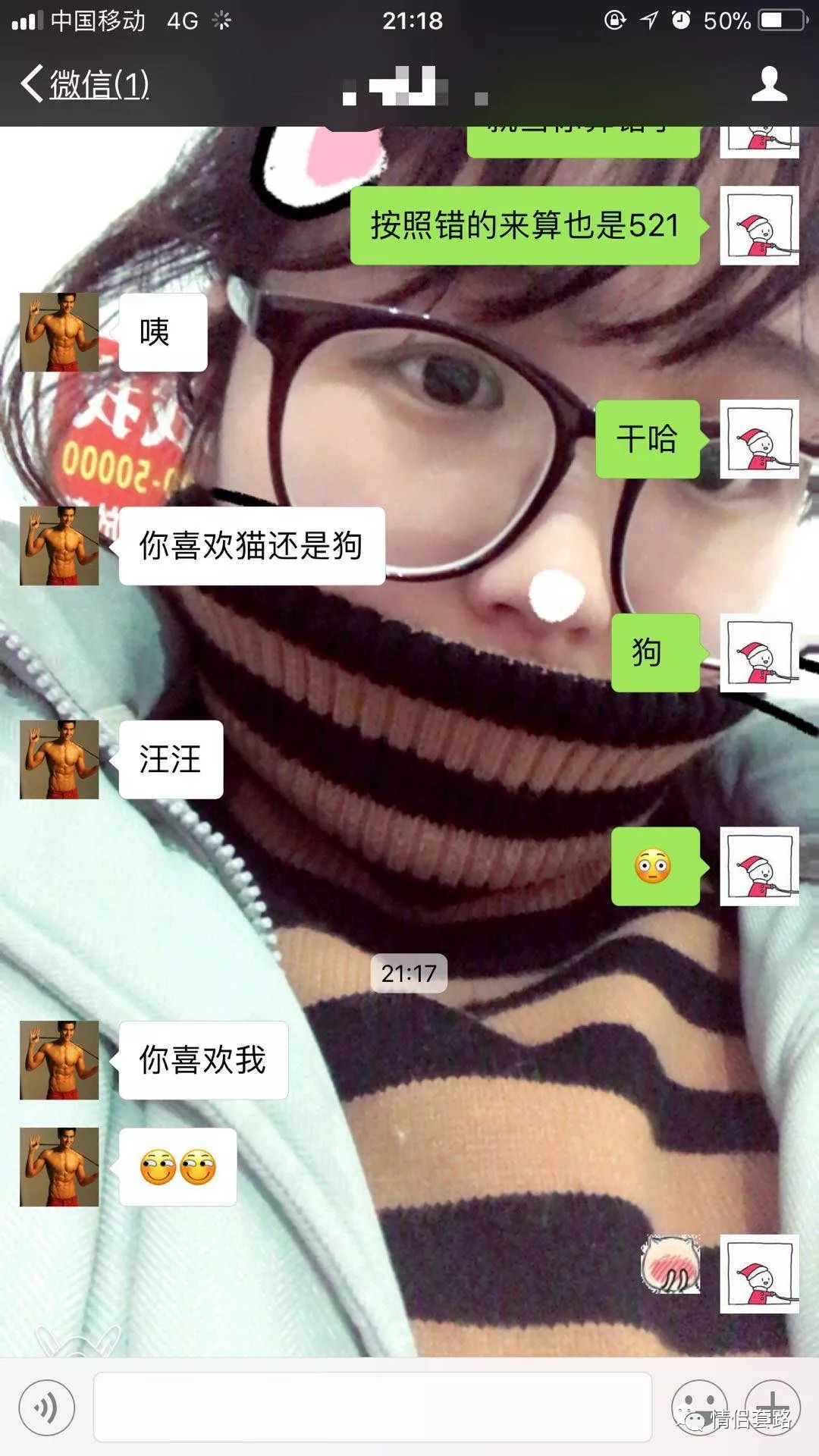
Task: Open contact avatar next to 汪汪 message
Action: tap(59, 759)
